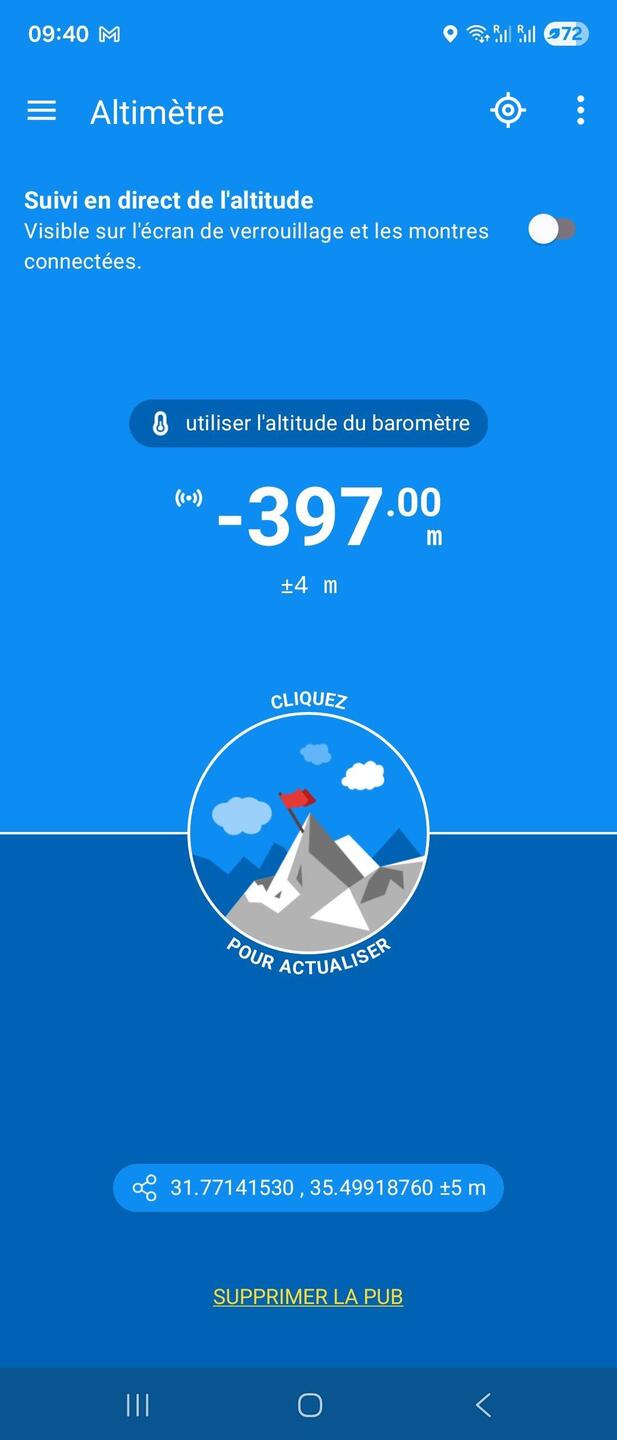
Task: Go to the system home screen
Action: coord(310,1405)
